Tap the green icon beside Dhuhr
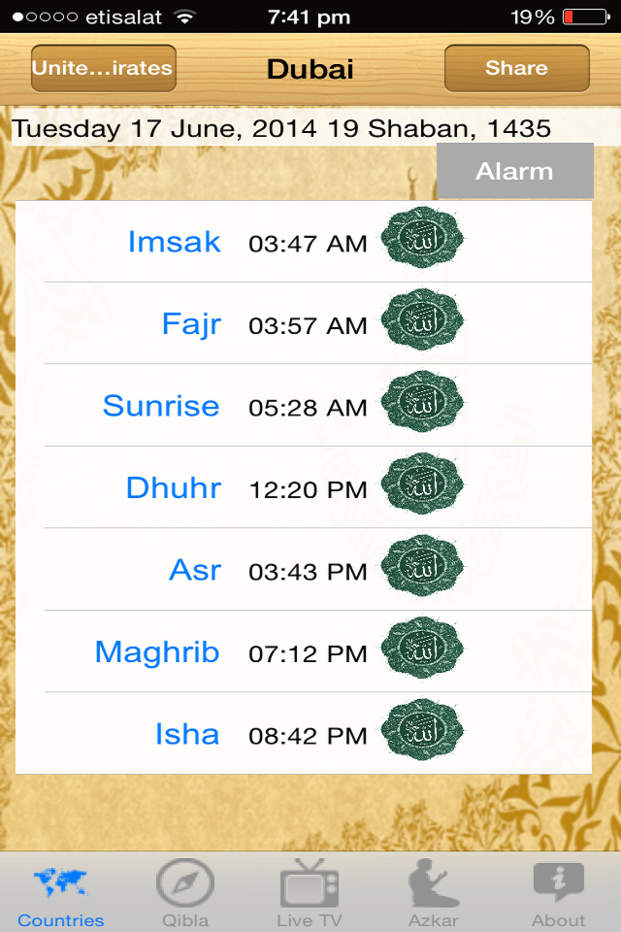621x932 pixels. pyautogui.click(x=422, y=484)
